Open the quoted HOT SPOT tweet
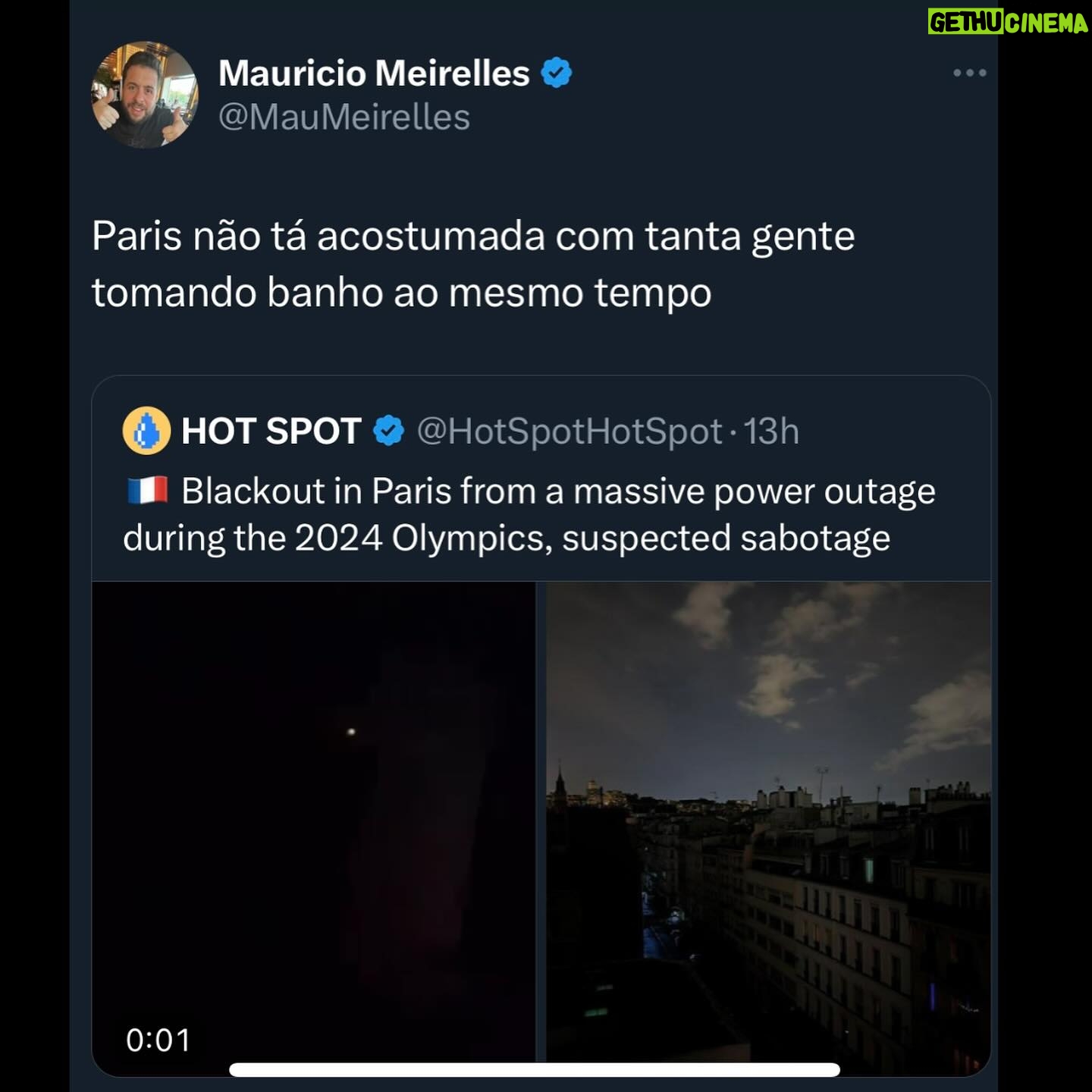Viewport: 1092px width, 1092px height. (x=531, y=514)
